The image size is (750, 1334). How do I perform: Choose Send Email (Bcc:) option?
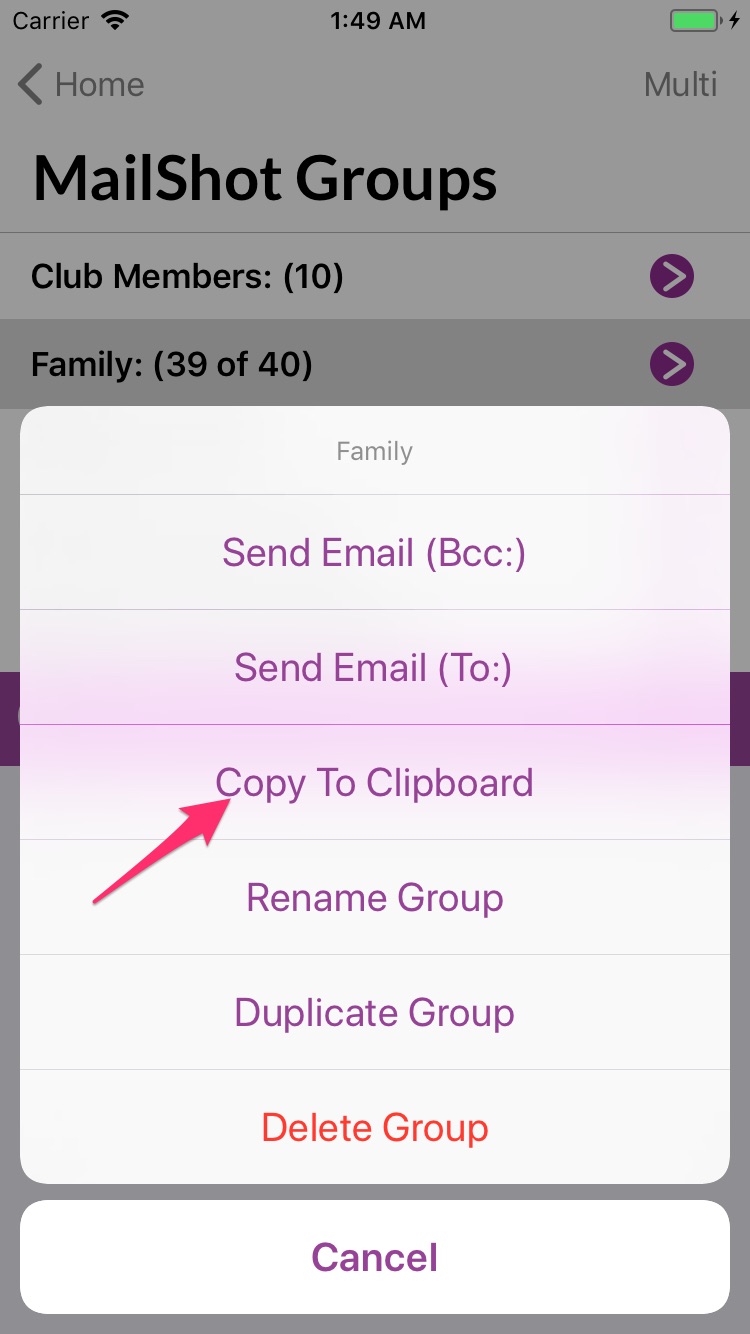tap(374, 553)
